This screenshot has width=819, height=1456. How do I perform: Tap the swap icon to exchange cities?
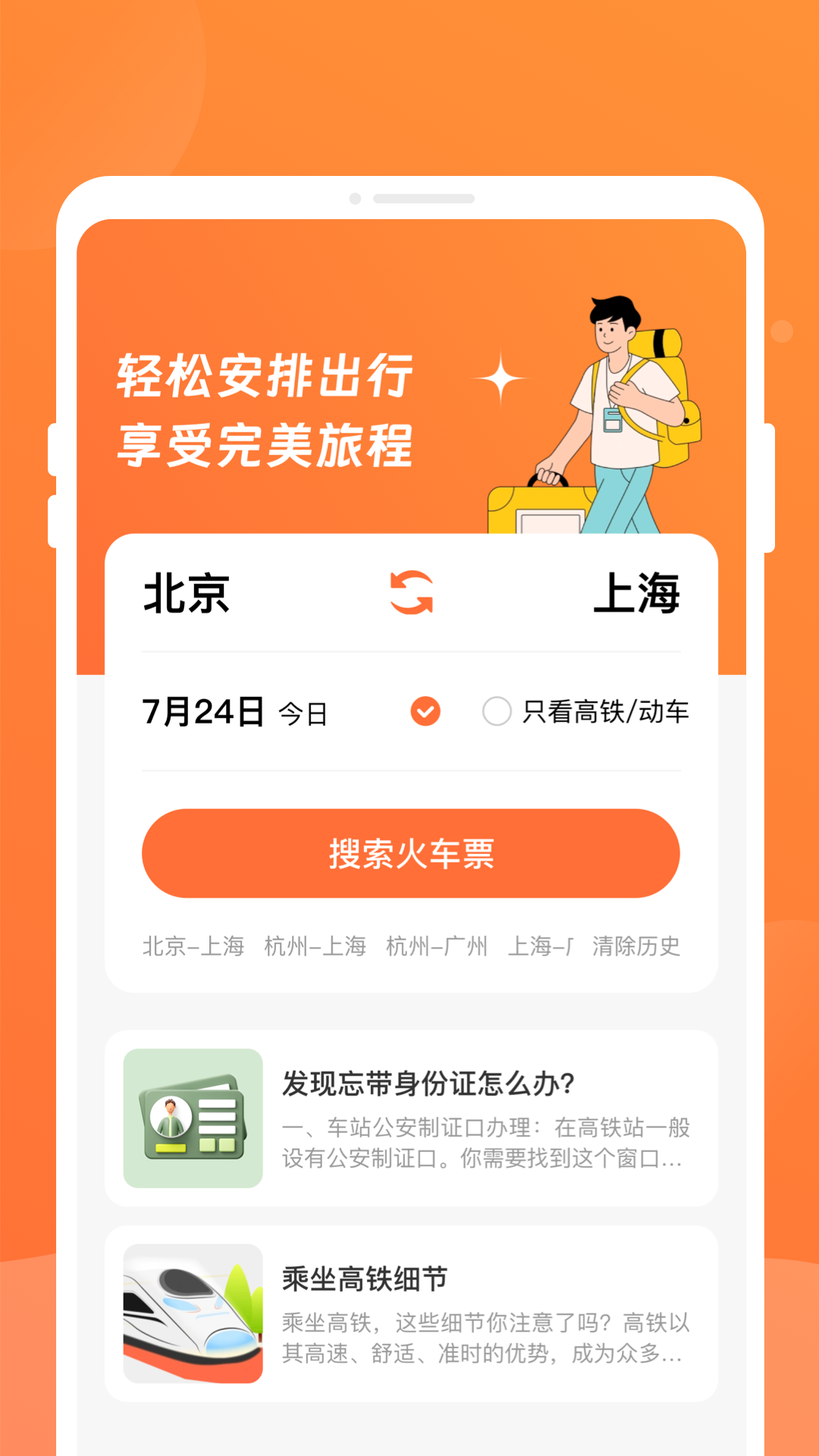(x=410, y=597)
